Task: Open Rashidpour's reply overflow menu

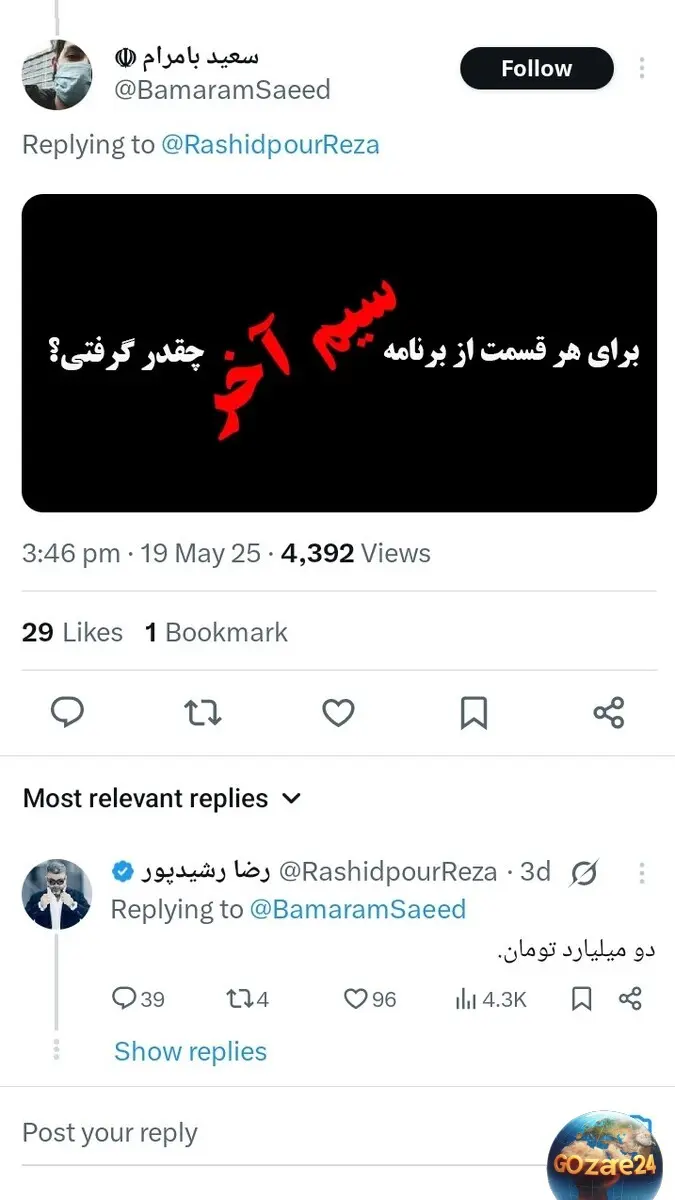Action: 641,873
